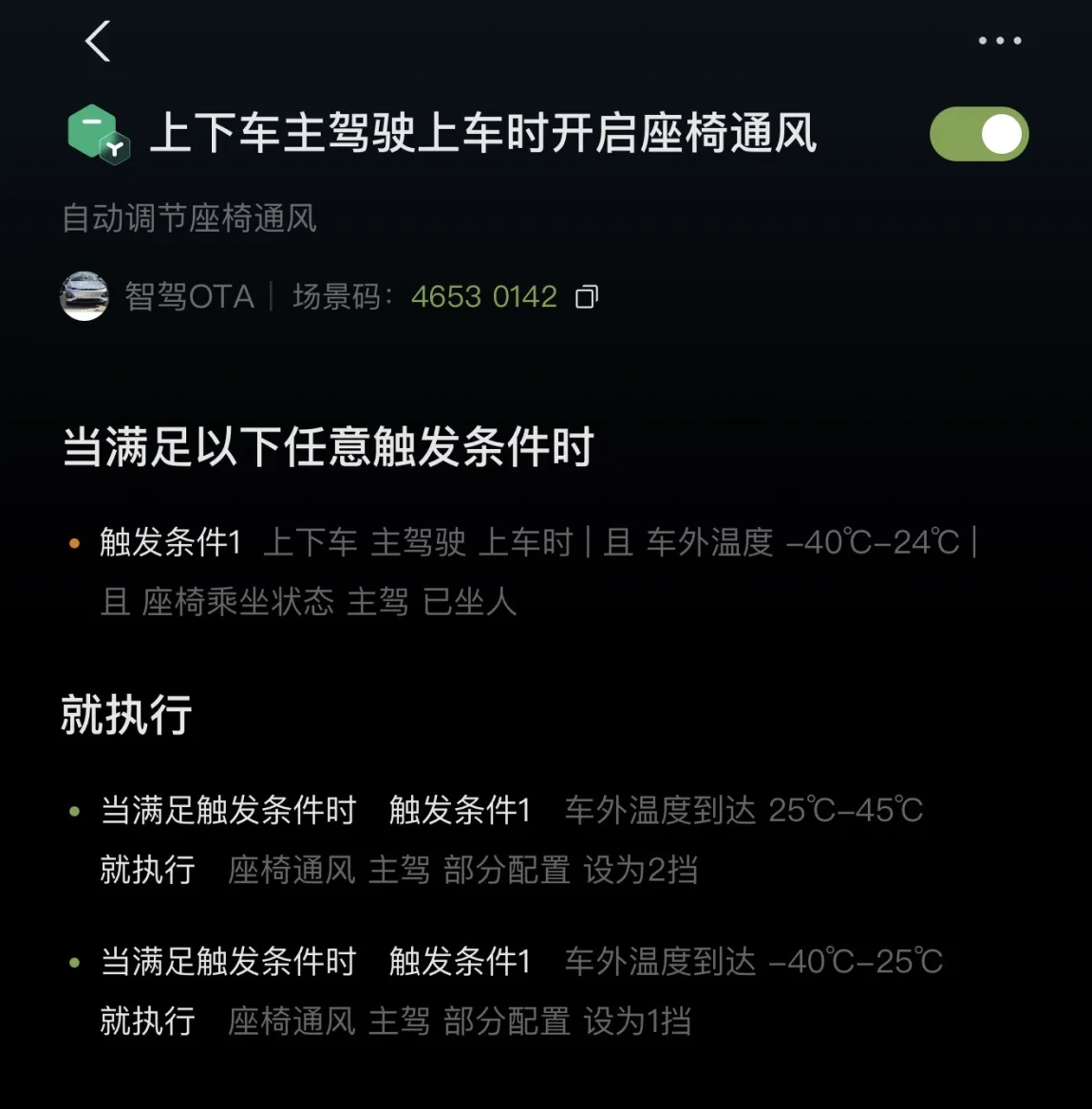The image size is (1092, 1109).
Task: Go back with the top-left arrow
Action: click(x=98, y=41)
